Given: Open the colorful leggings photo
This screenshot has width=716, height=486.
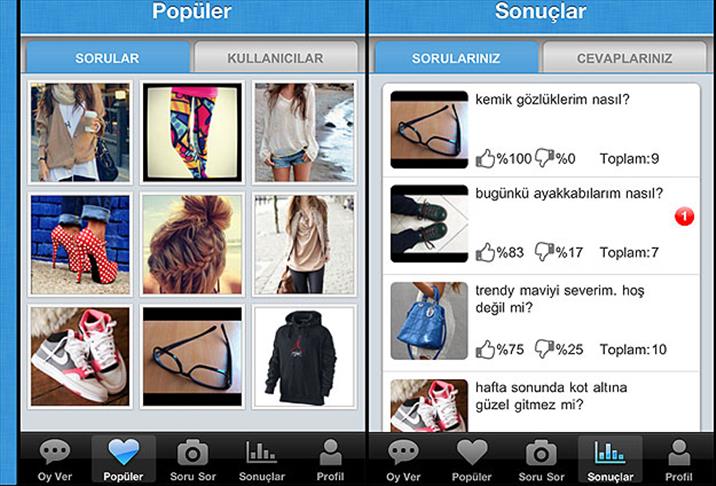Looking at the screenshot, I should click(192, 131).
